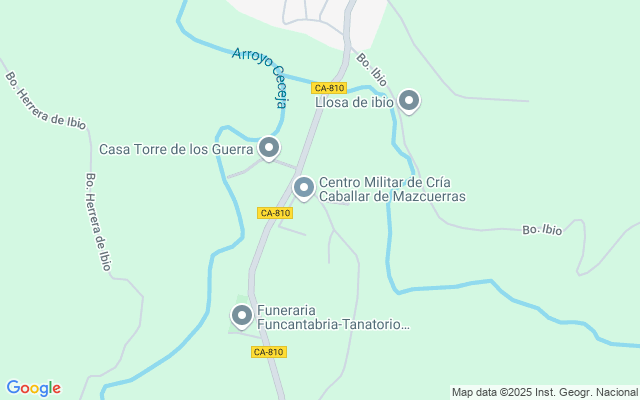Select the Llosa de Ibio place marker
The width and height of the screenshot is (640, 400).
[409, 100]
